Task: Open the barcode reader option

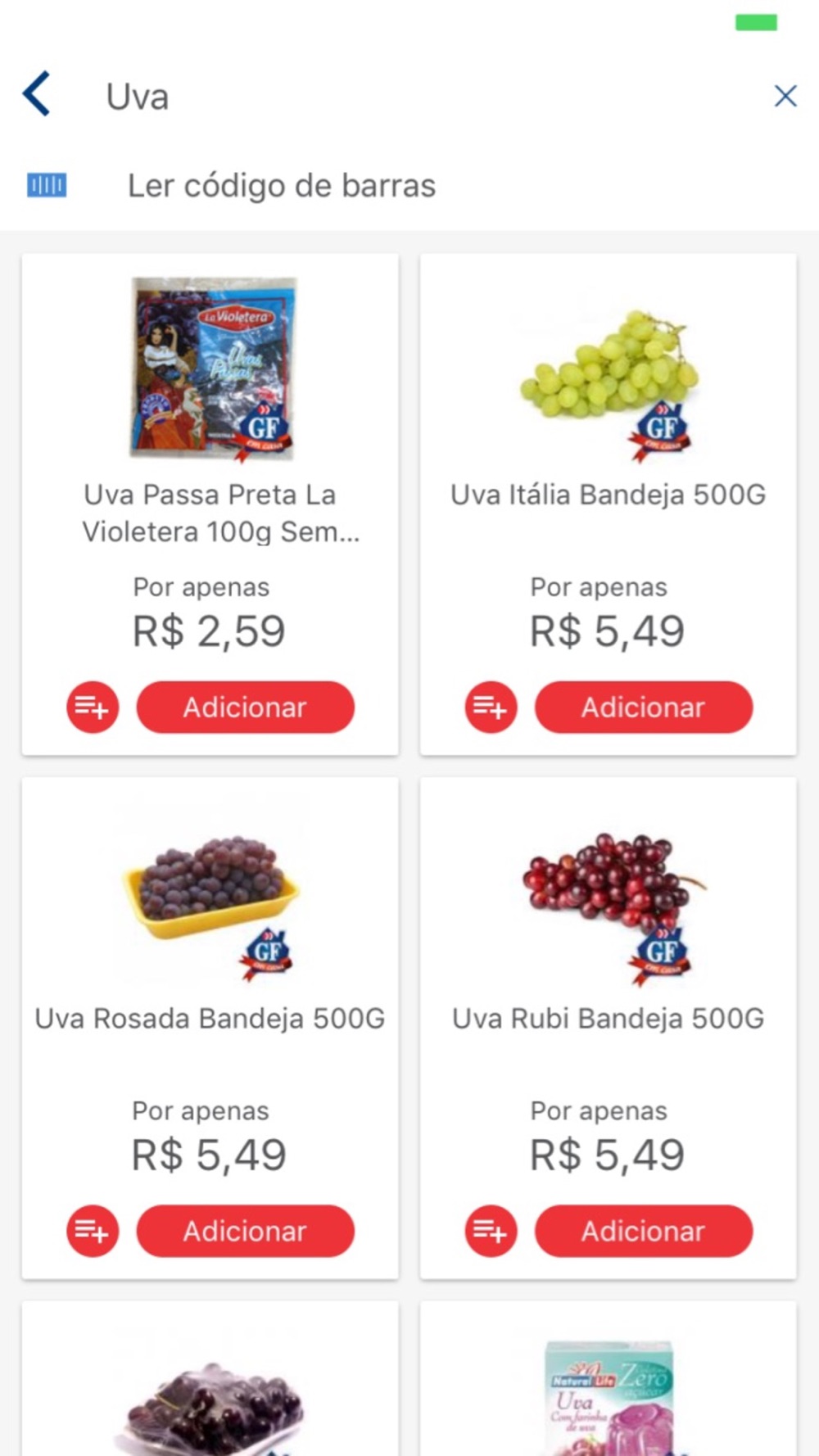Action: (x=280, y=186)
